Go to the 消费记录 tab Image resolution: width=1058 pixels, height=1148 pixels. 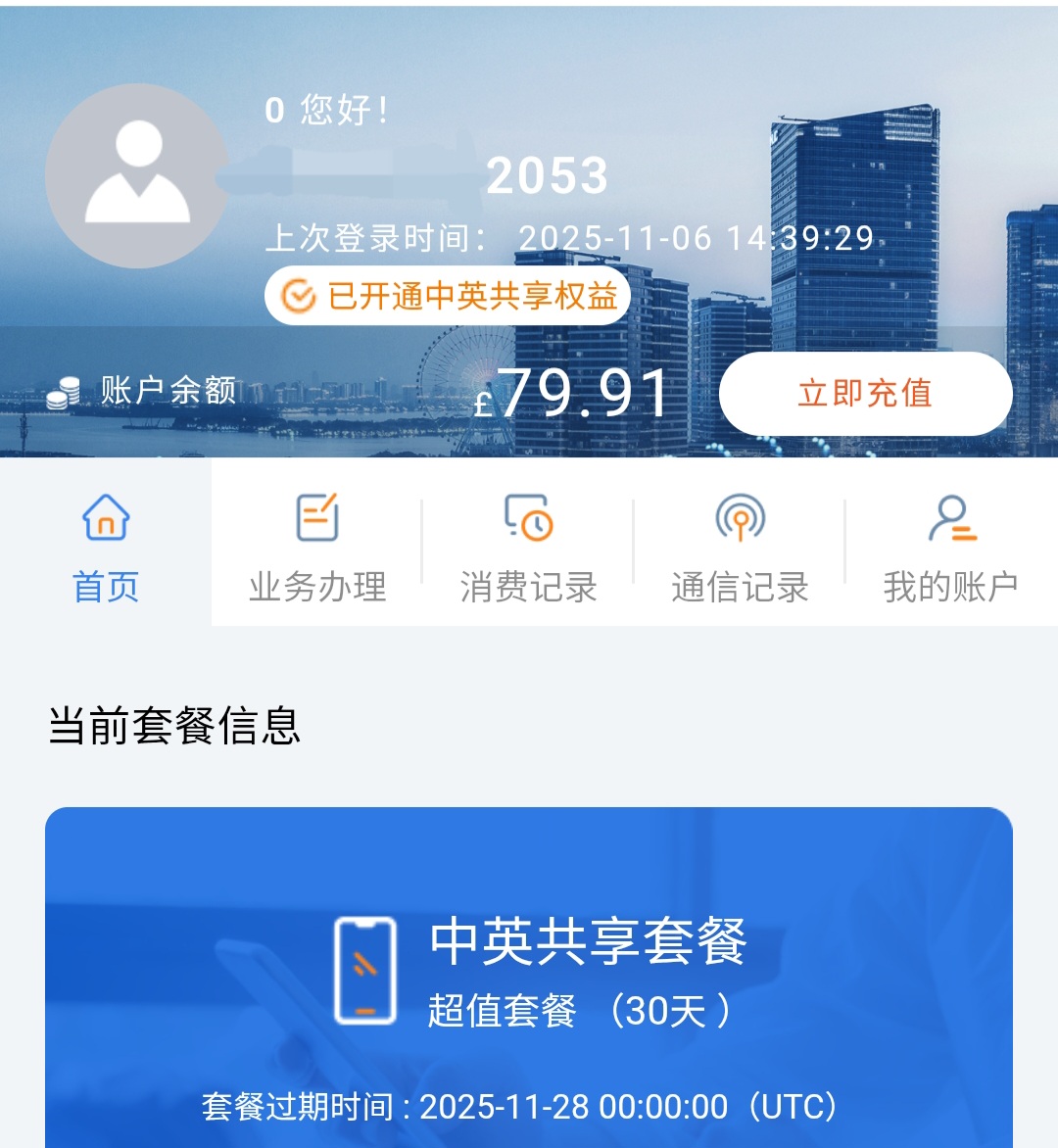pyautogui.click(x=529, y=546)
